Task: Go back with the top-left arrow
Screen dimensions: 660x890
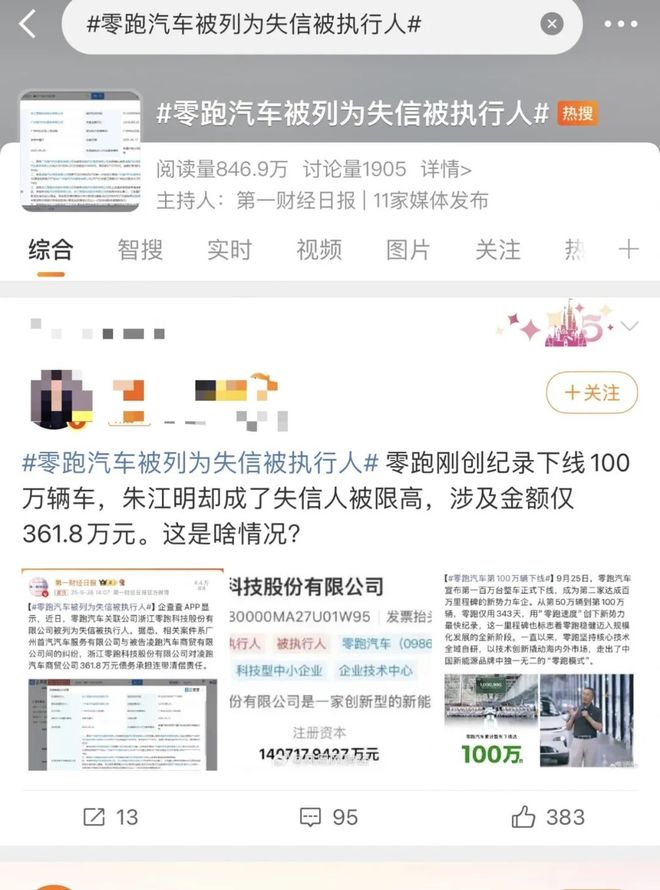Action: click(27, 25)
